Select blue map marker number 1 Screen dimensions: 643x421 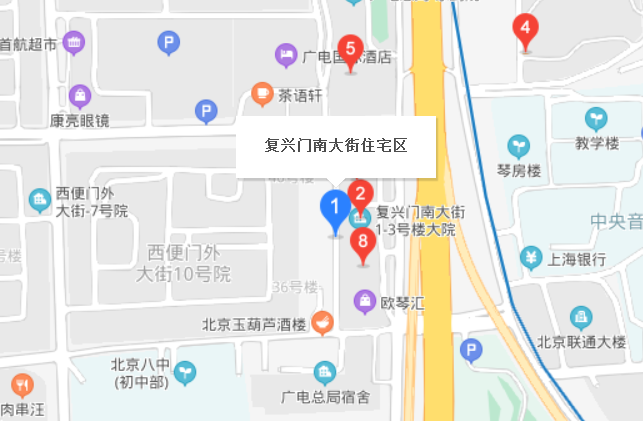coord(335,209)
